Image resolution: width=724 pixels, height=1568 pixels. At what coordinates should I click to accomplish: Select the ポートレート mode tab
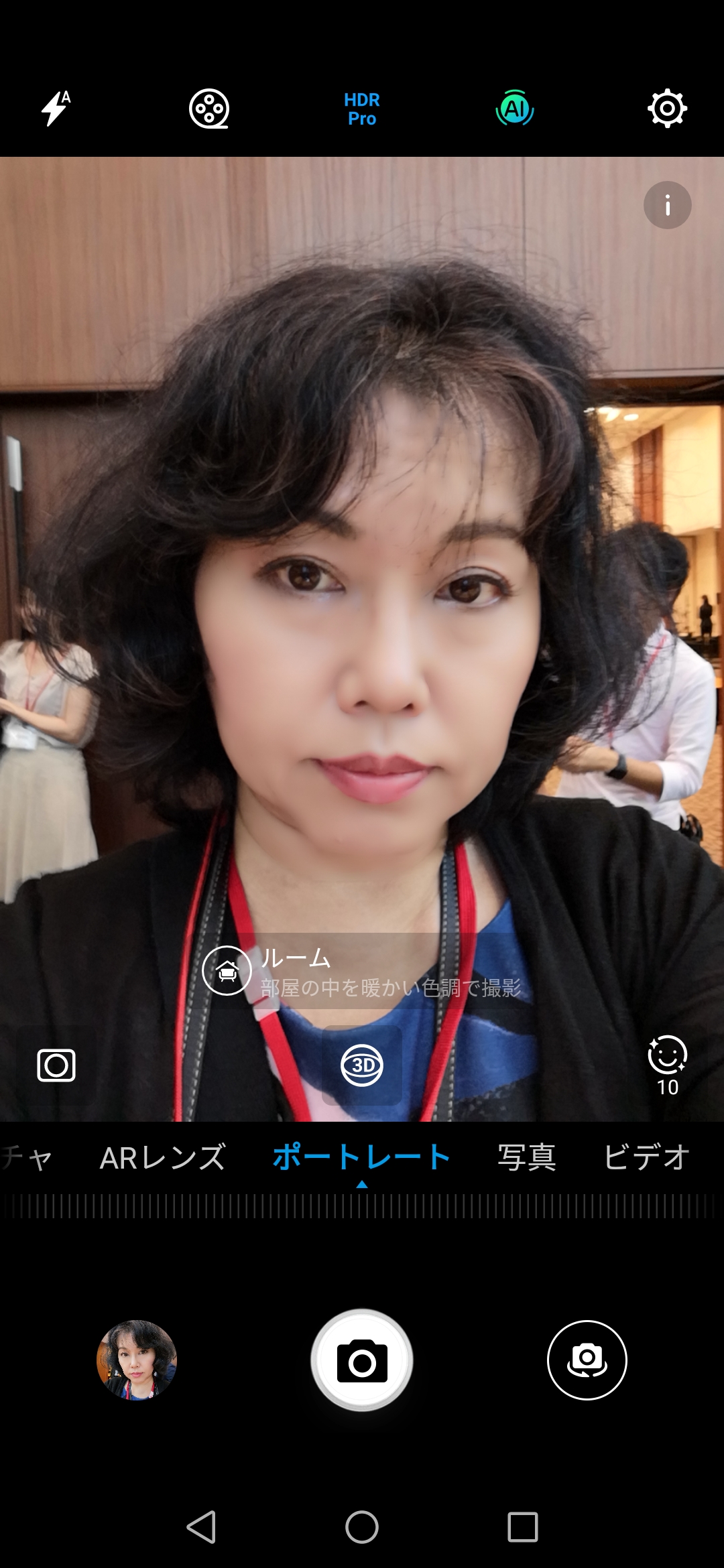click(x=362, y=1158)
